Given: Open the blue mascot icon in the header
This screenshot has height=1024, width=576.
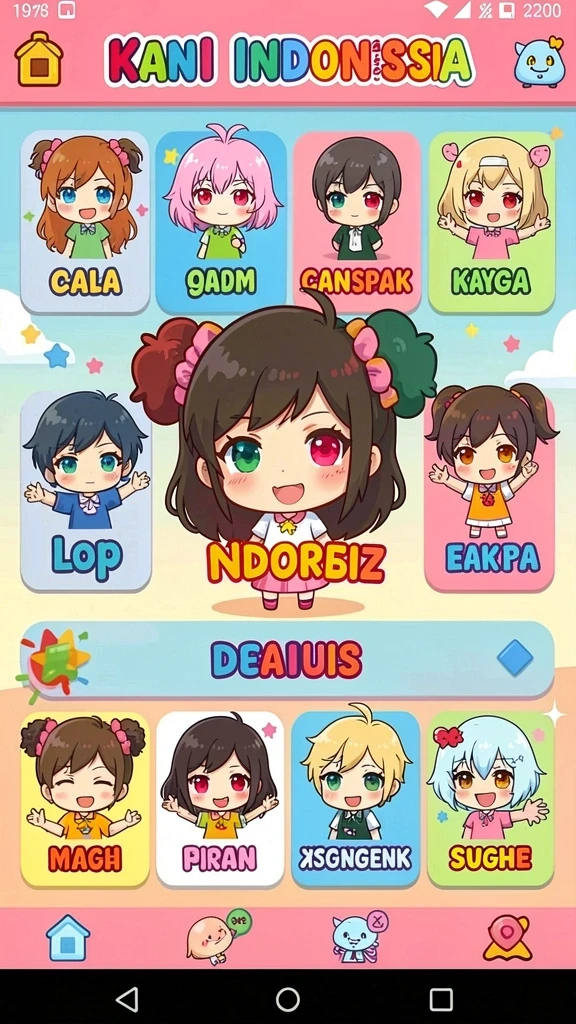Looking at the screenshot, I should (x=539, y=61).
